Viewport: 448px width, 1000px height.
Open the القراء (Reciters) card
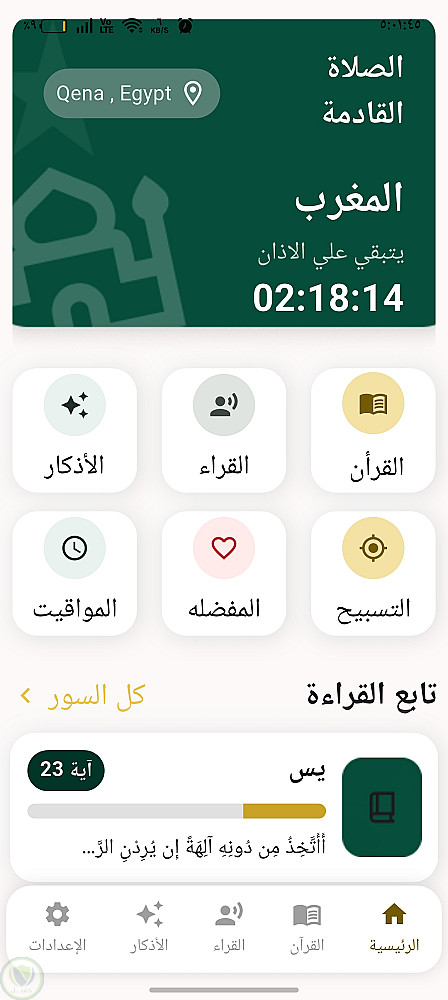pyautogui.click(x=224, y=430)
